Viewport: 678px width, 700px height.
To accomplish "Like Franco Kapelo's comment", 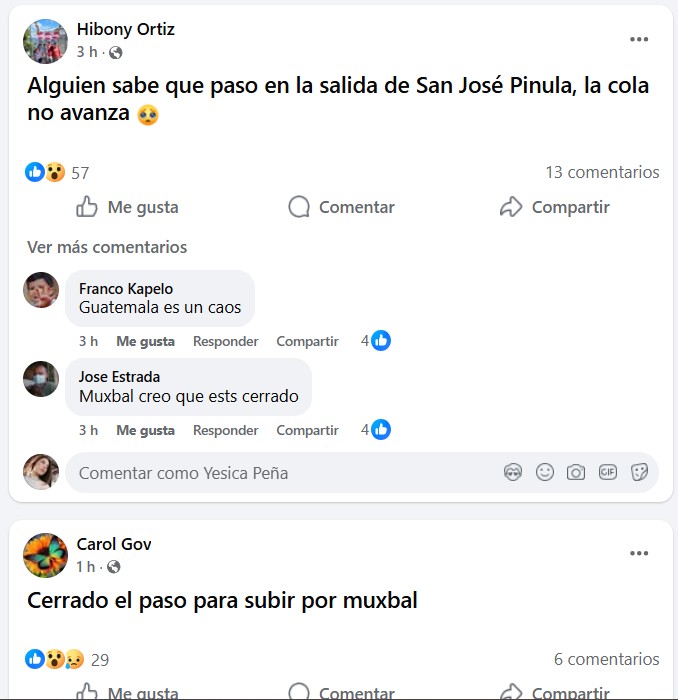I will click(x=145, y=341).
